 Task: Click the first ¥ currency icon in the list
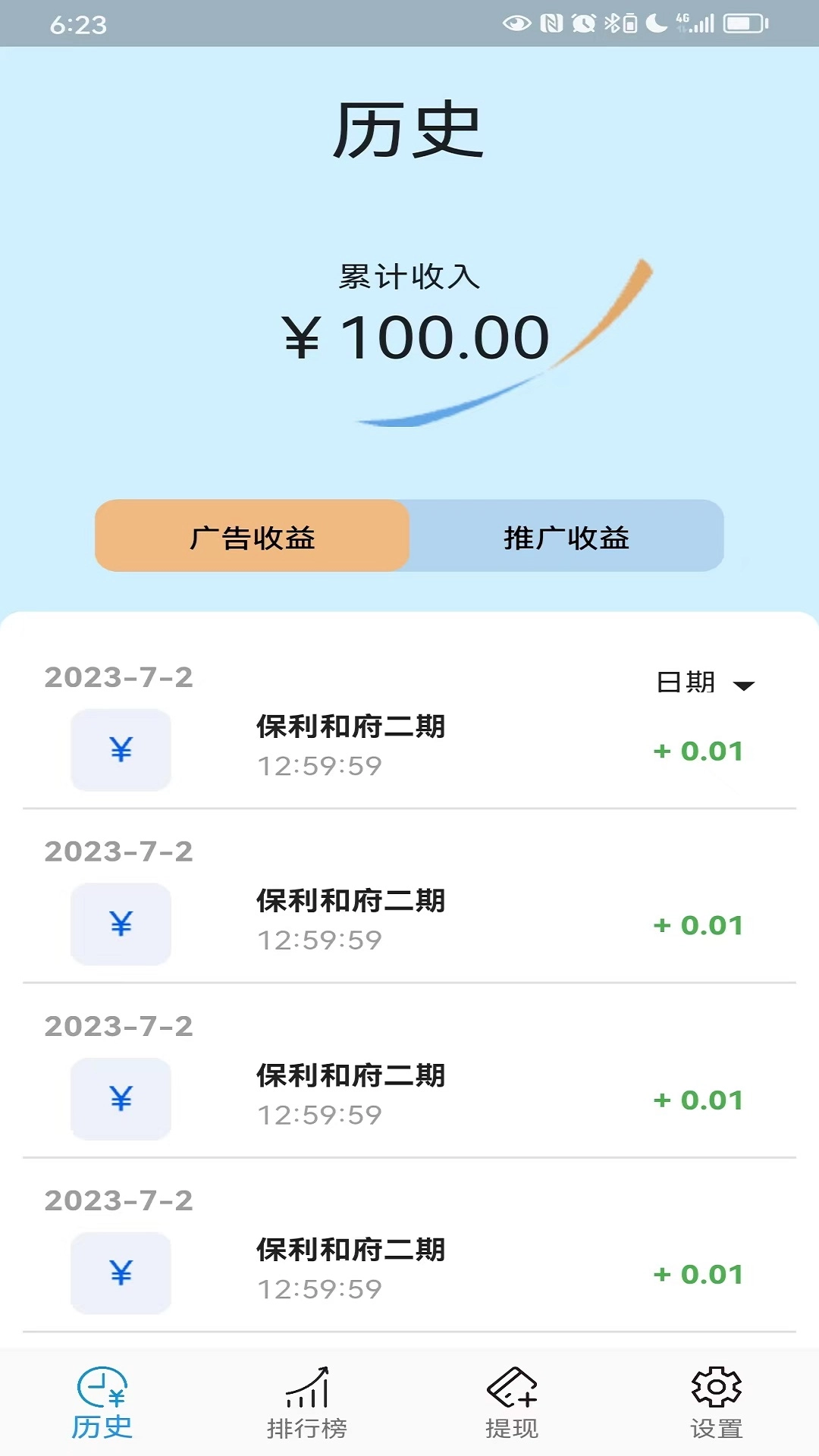120,750
